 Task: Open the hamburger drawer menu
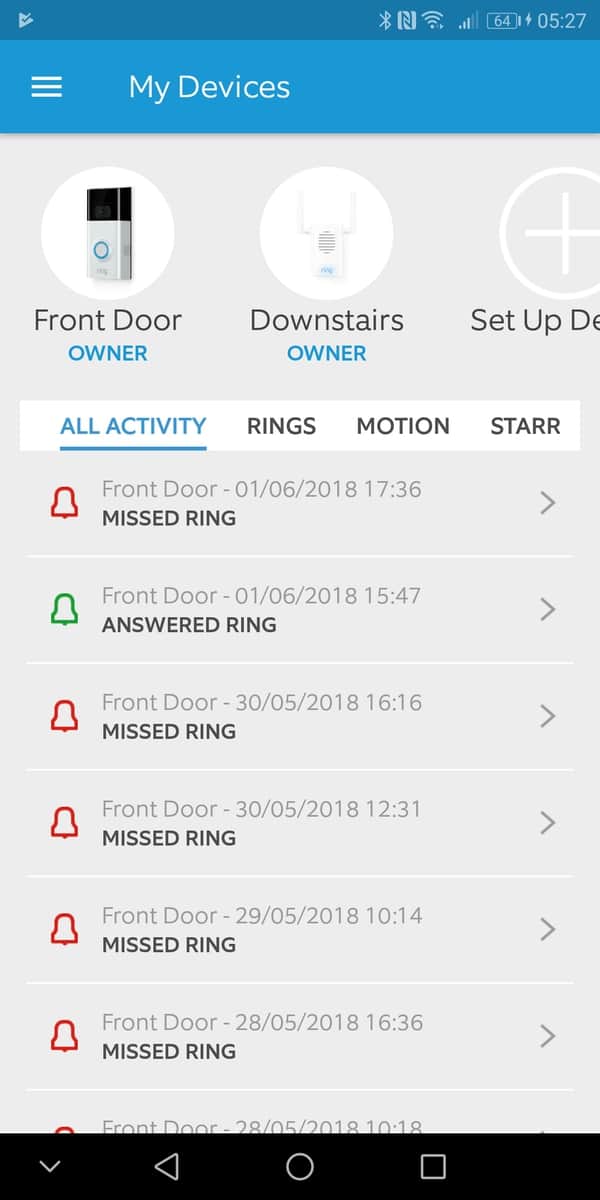[47, 87]
